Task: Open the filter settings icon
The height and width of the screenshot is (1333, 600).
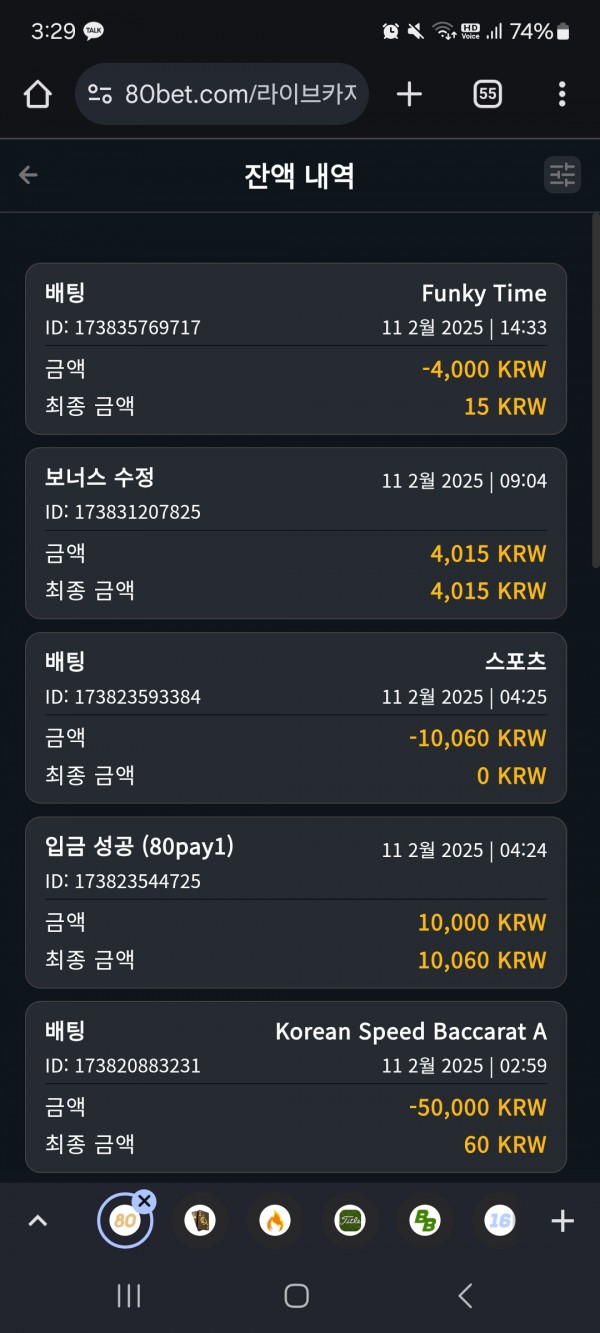Action: click(563, 175)
